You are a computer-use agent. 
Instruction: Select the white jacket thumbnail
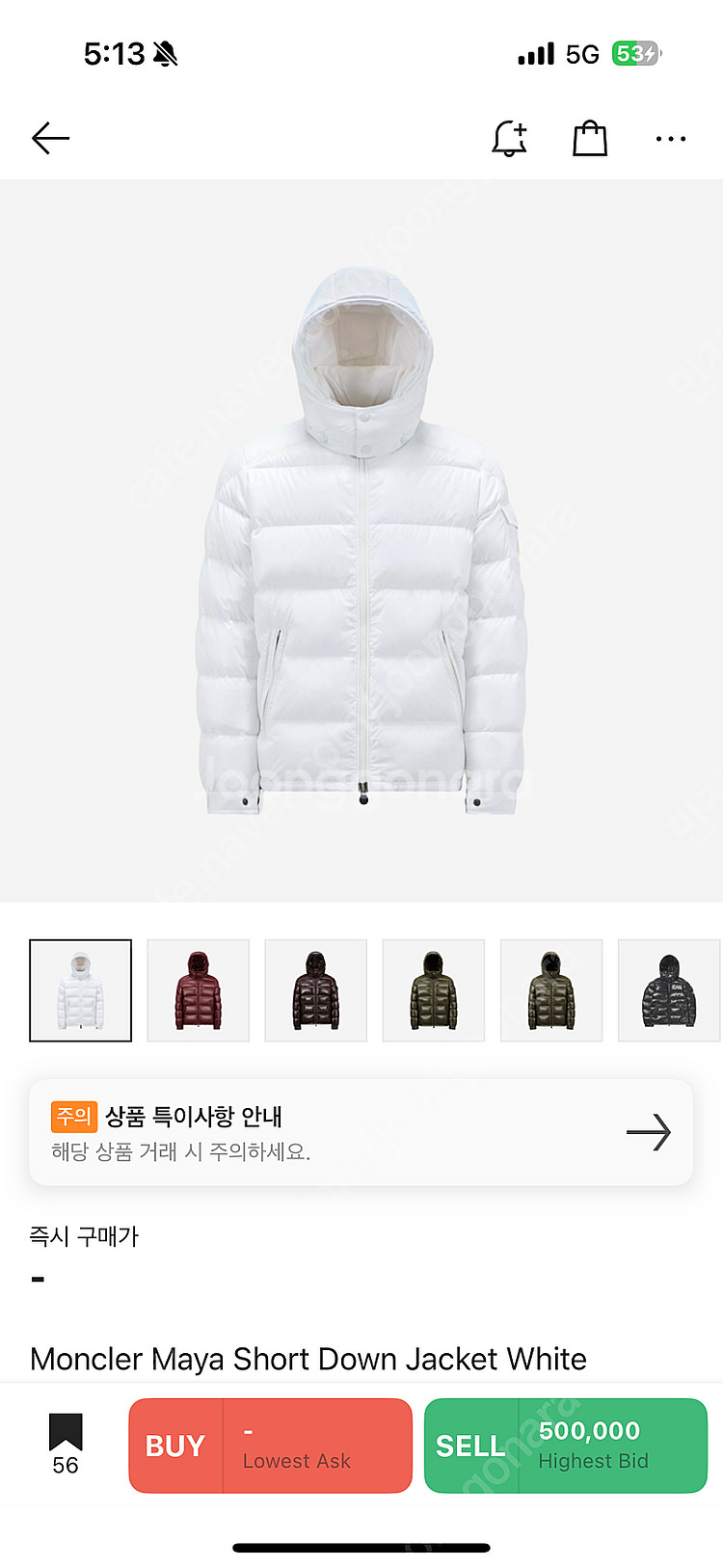tap(81, 990)
